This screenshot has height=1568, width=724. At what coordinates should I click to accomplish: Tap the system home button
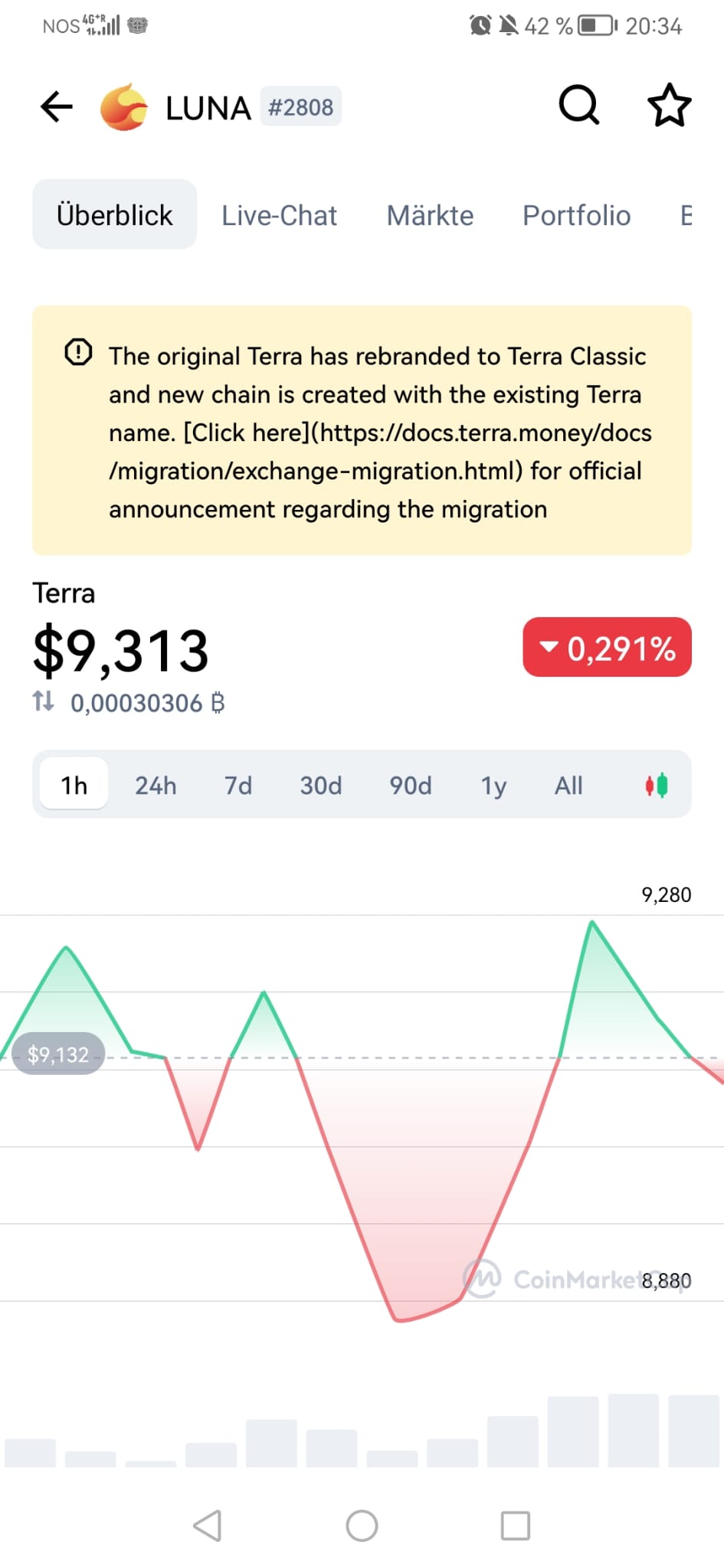[362, 1525]
